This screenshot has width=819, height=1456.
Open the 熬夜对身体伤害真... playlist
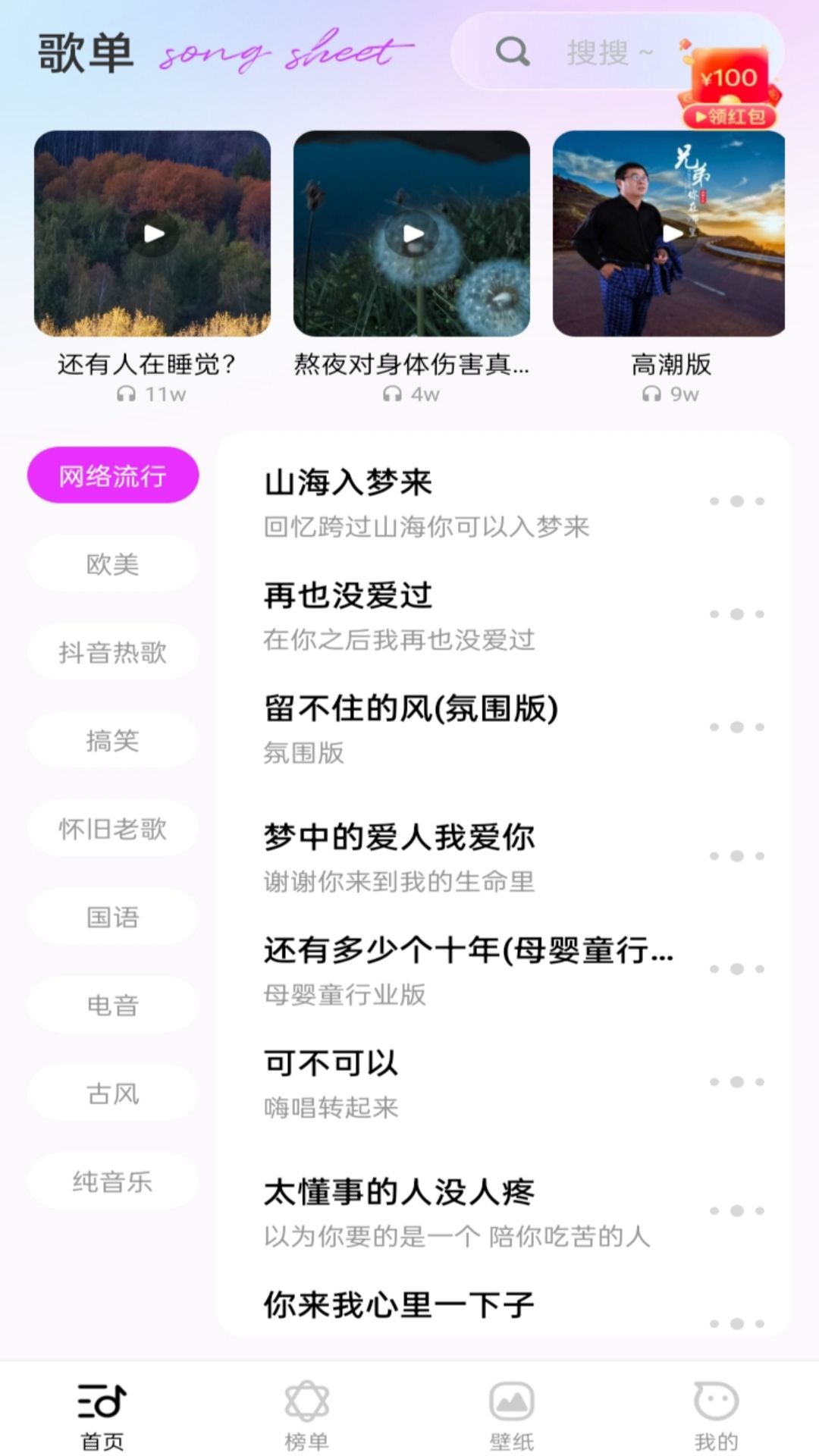coord(412,234)
